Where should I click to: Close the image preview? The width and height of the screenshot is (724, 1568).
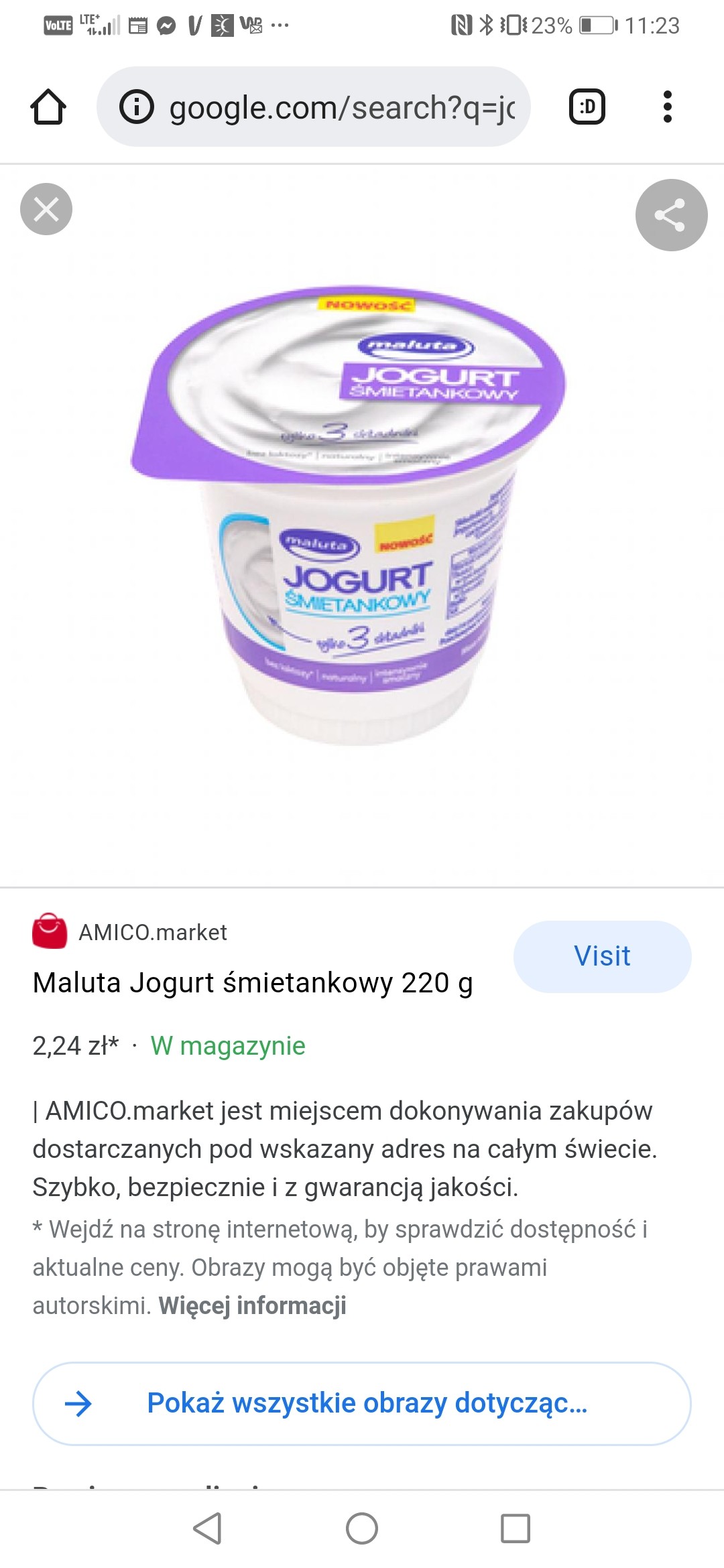tap(46, 209)
